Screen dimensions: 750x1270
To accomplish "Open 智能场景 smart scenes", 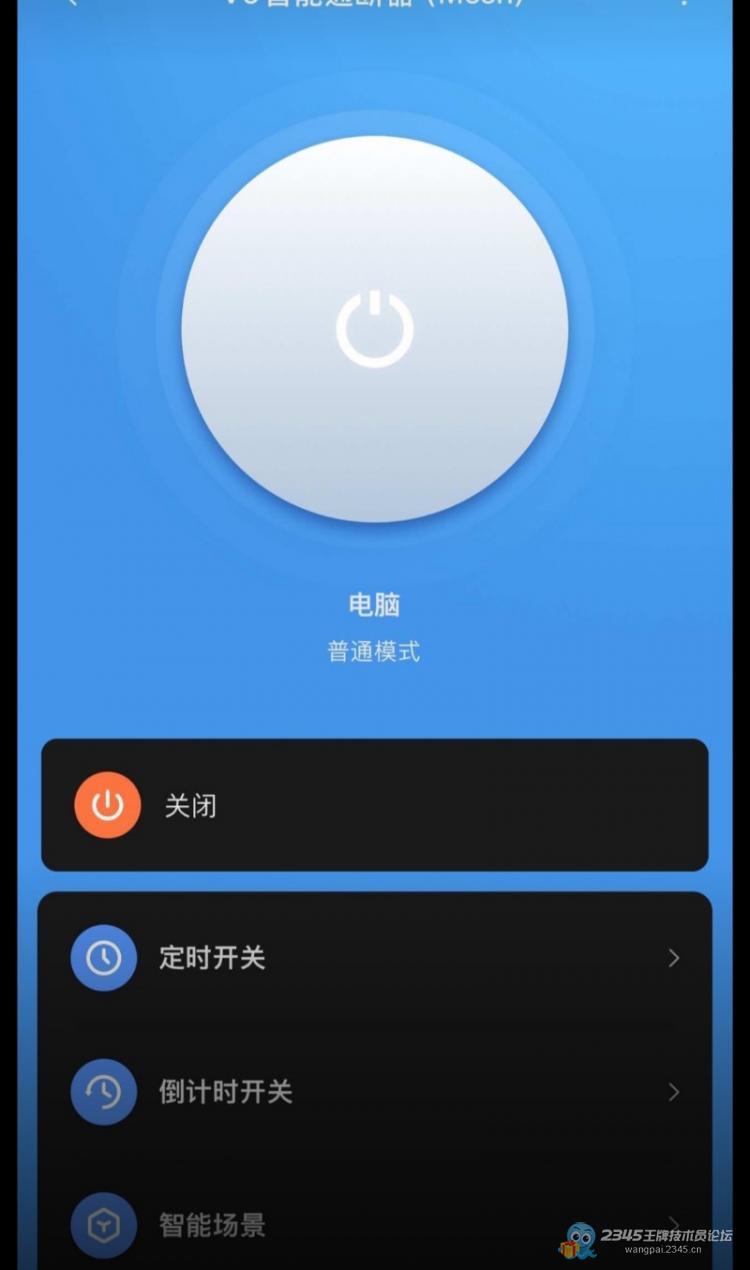I will click(x=373, y=1224).
